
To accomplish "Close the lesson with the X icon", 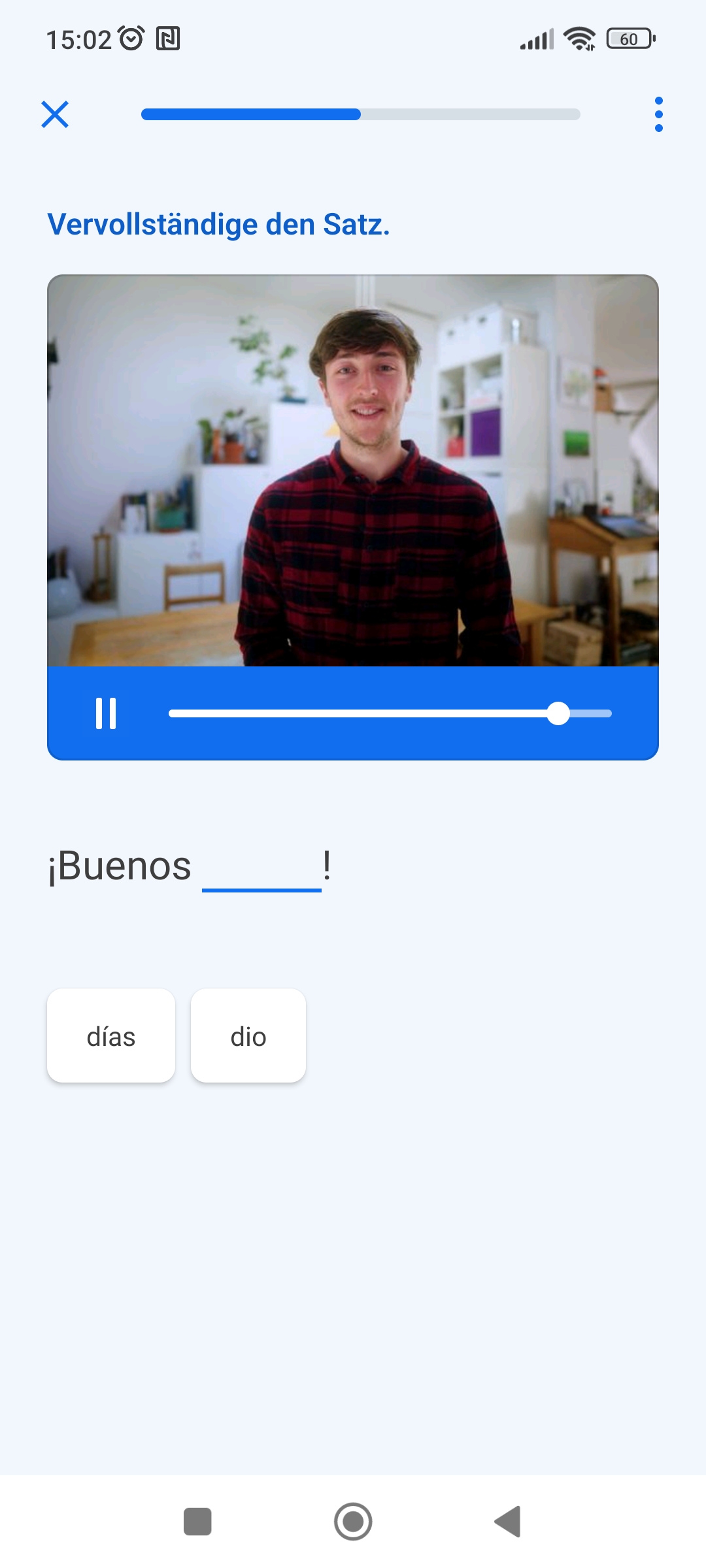I will pos(55,114).
